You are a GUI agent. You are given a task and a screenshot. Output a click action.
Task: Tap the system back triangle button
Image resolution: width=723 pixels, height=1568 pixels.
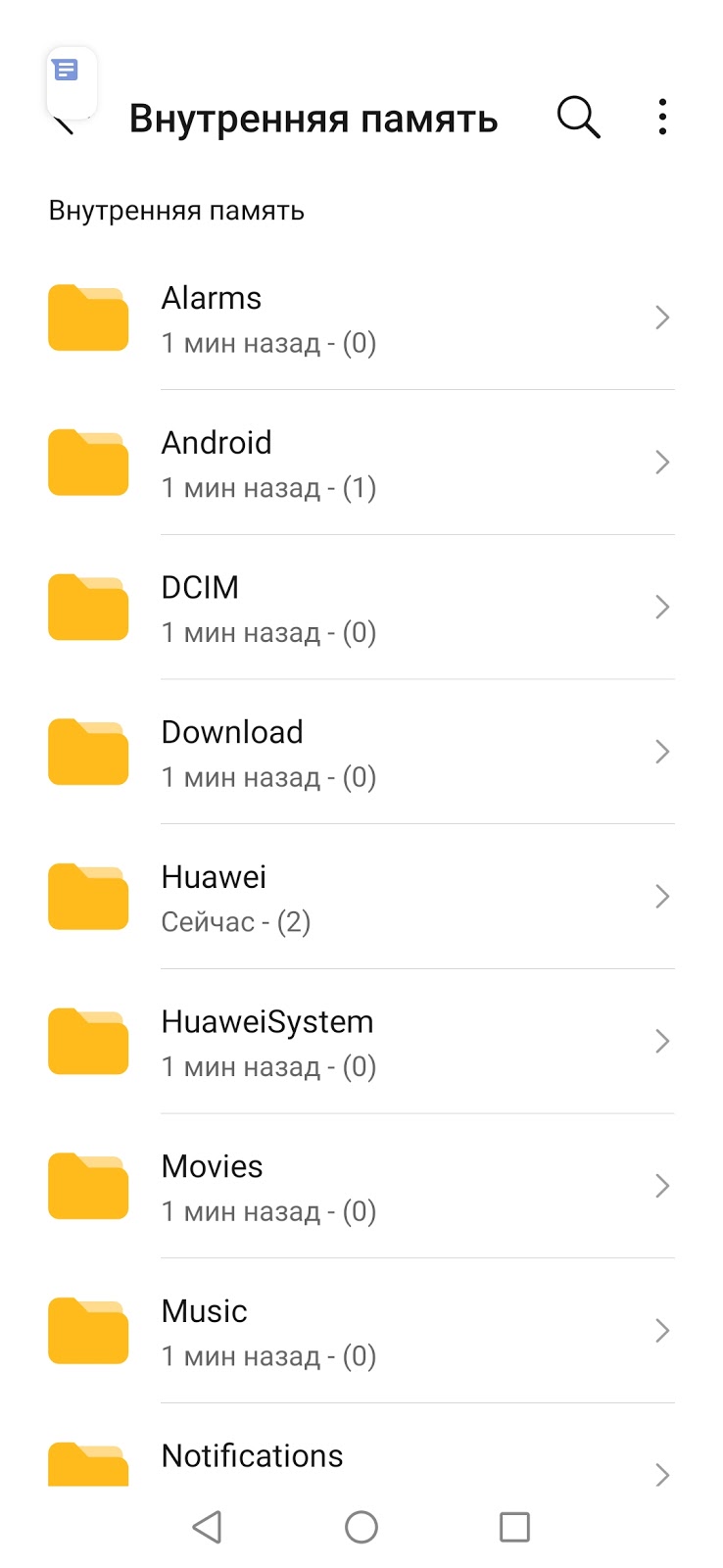207,1527
